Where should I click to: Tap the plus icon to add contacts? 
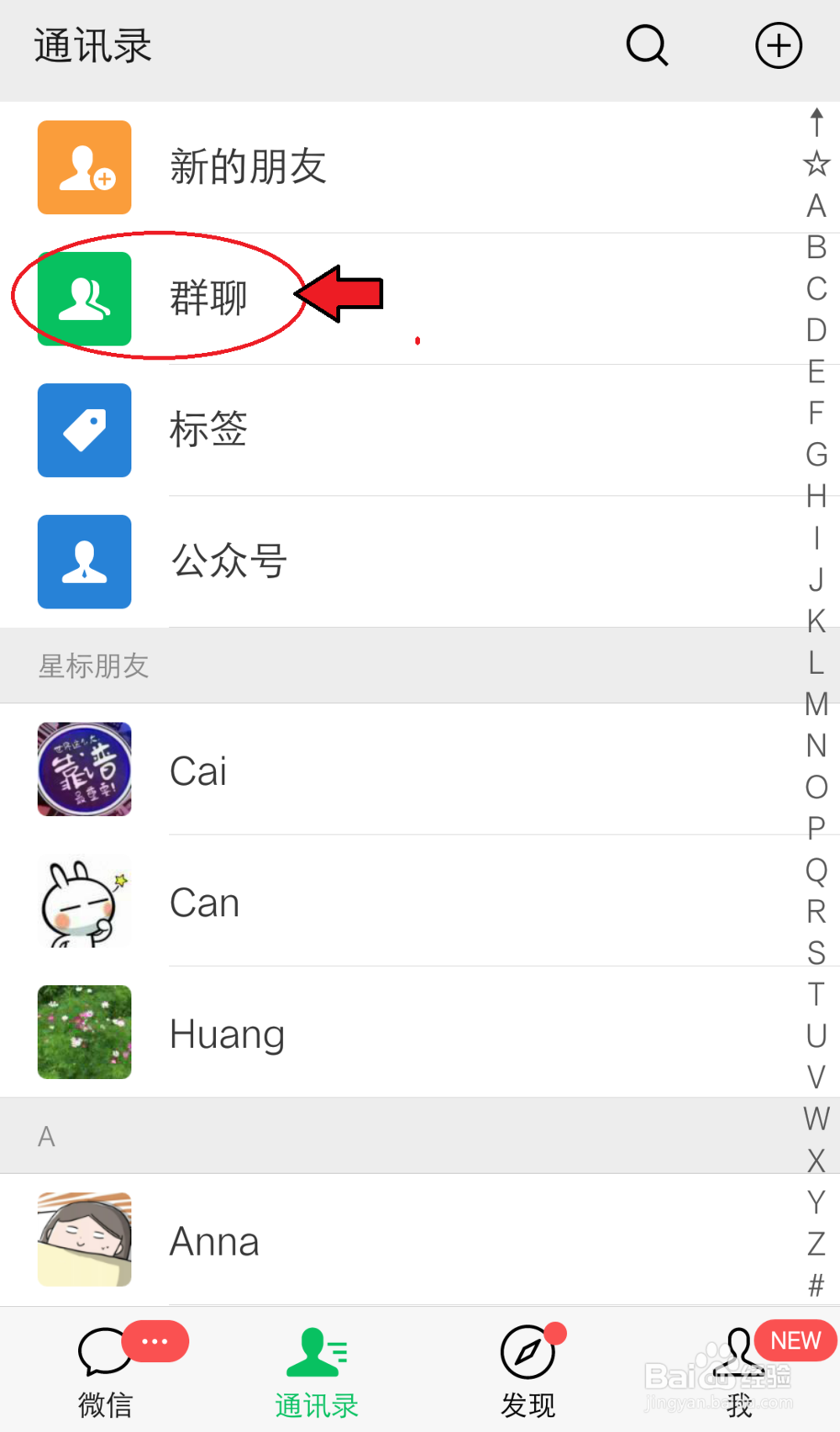(778, 46)
